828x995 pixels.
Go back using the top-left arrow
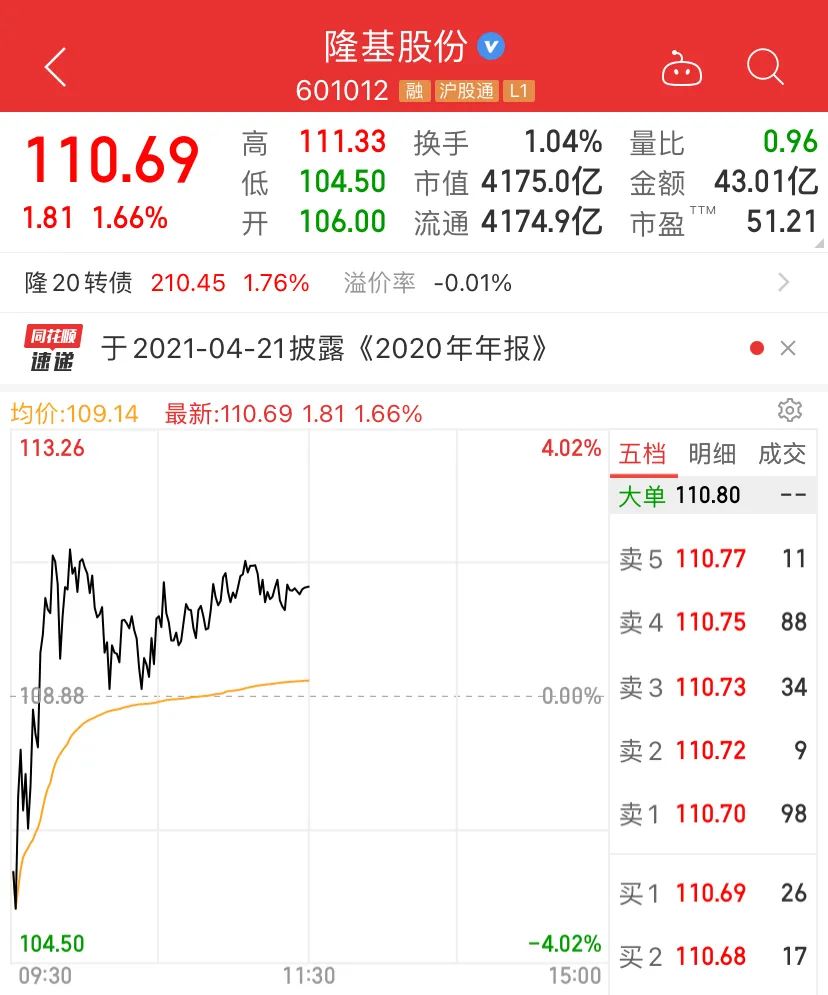tap(56, 68)
